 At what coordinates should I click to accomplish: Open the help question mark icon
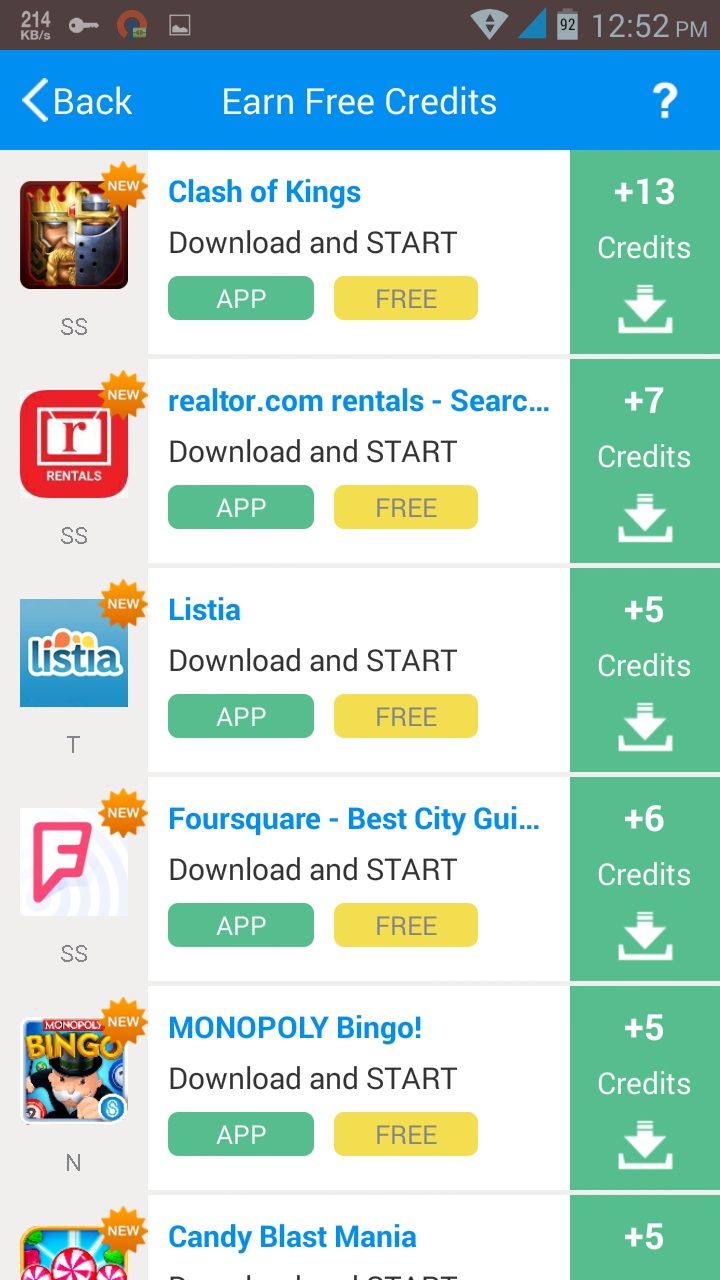pyautogui.click(x=664, y=101)
